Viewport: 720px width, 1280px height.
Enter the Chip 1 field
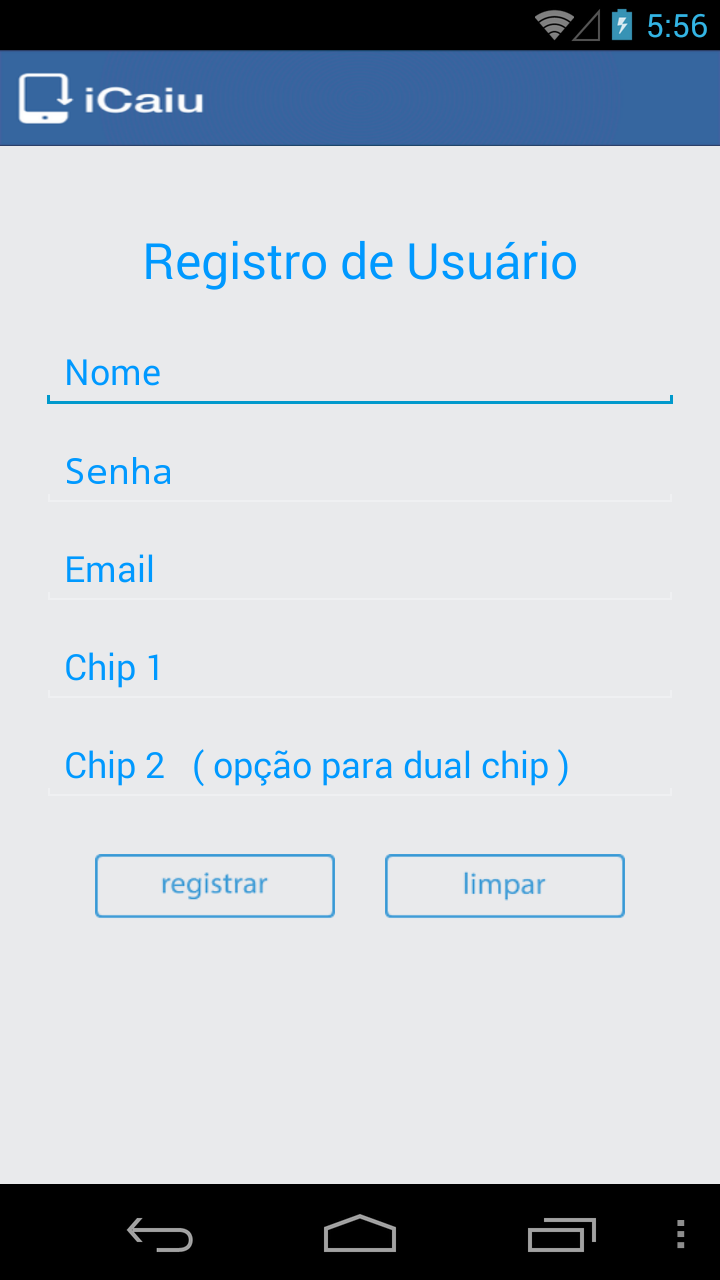coord(360,667)
